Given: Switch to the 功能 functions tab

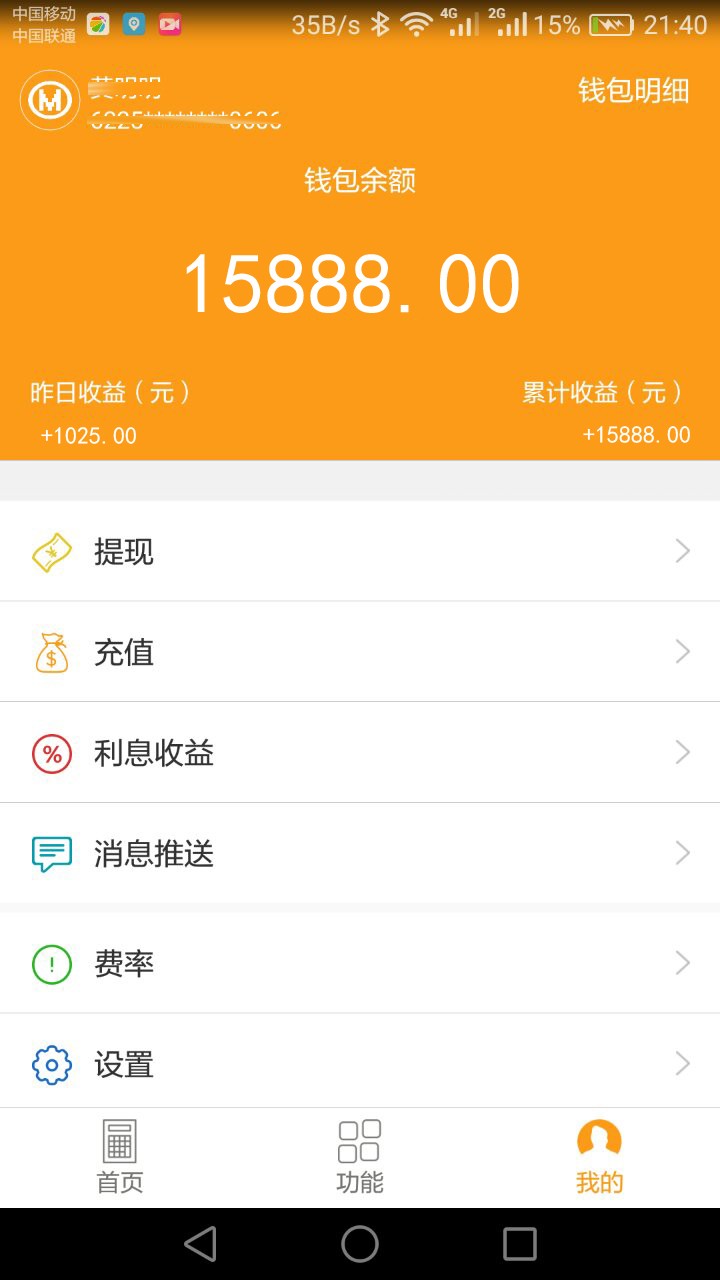Looking at the screenshot, I should pos(359,1157).
